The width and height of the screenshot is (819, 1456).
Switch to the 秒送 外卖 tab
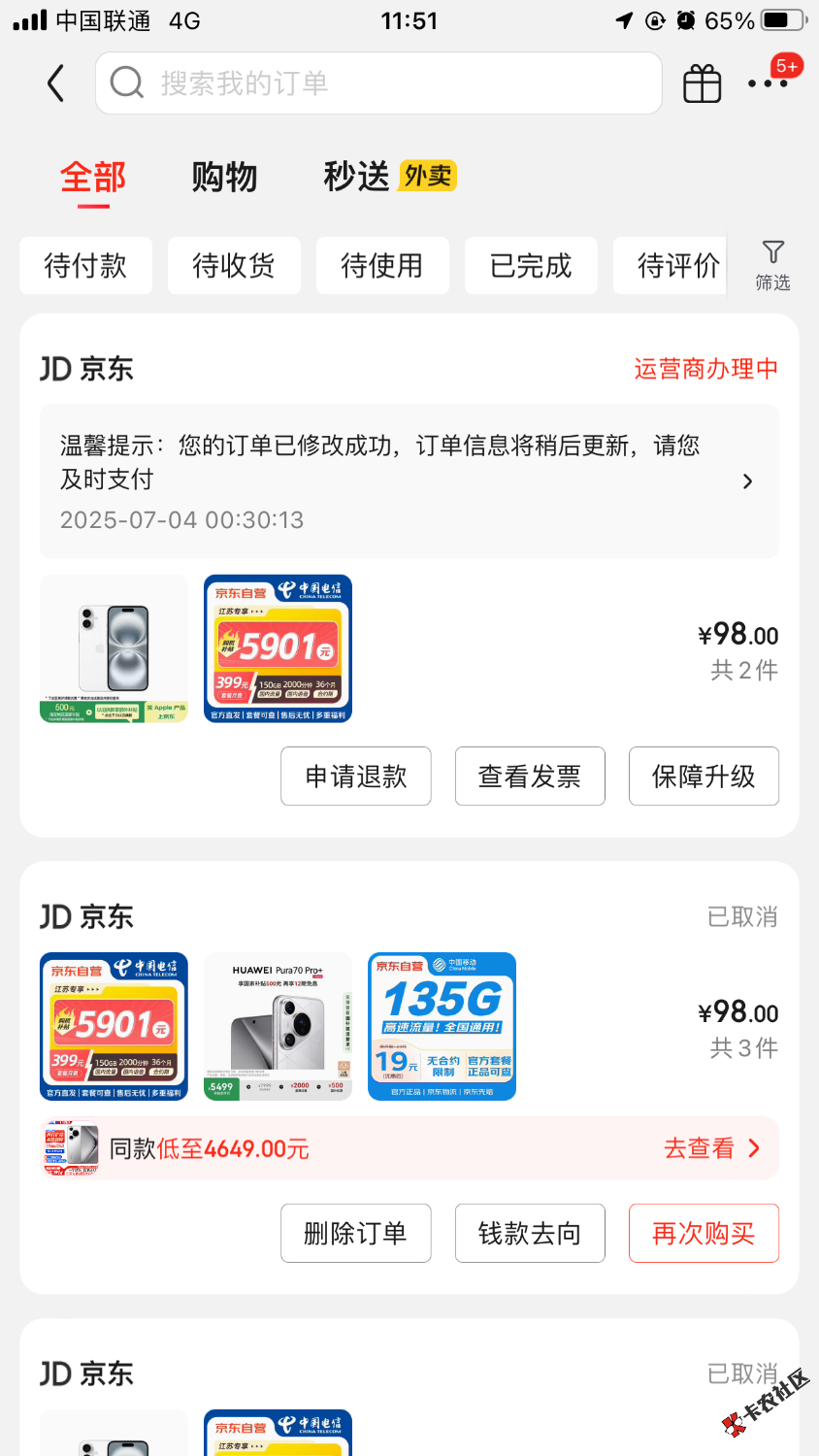pos(389,177)
